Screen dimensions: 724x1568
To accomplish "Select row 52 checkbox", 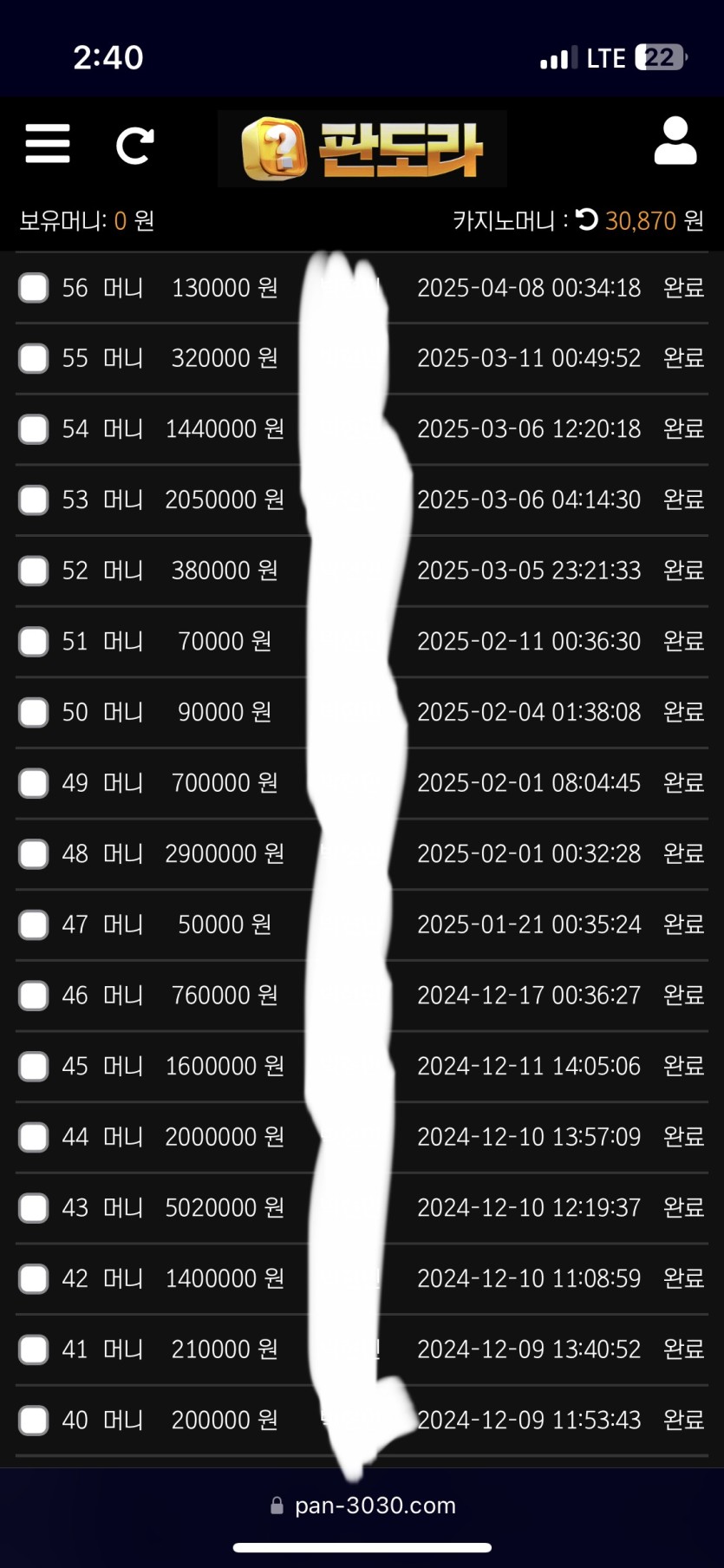I will click(x=34, y=571).
